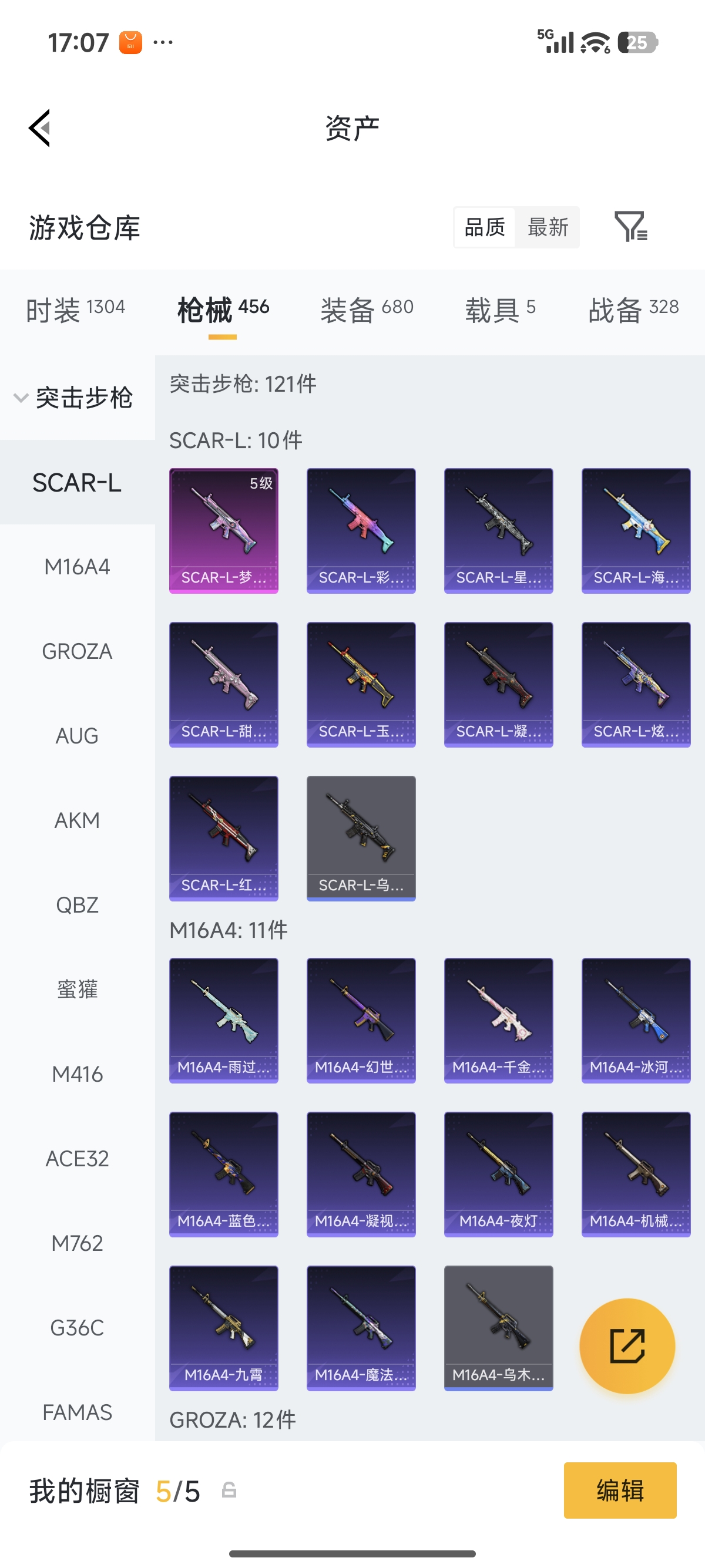
Task: Switch to the 装备 tab
Action: tap(367, 310)
